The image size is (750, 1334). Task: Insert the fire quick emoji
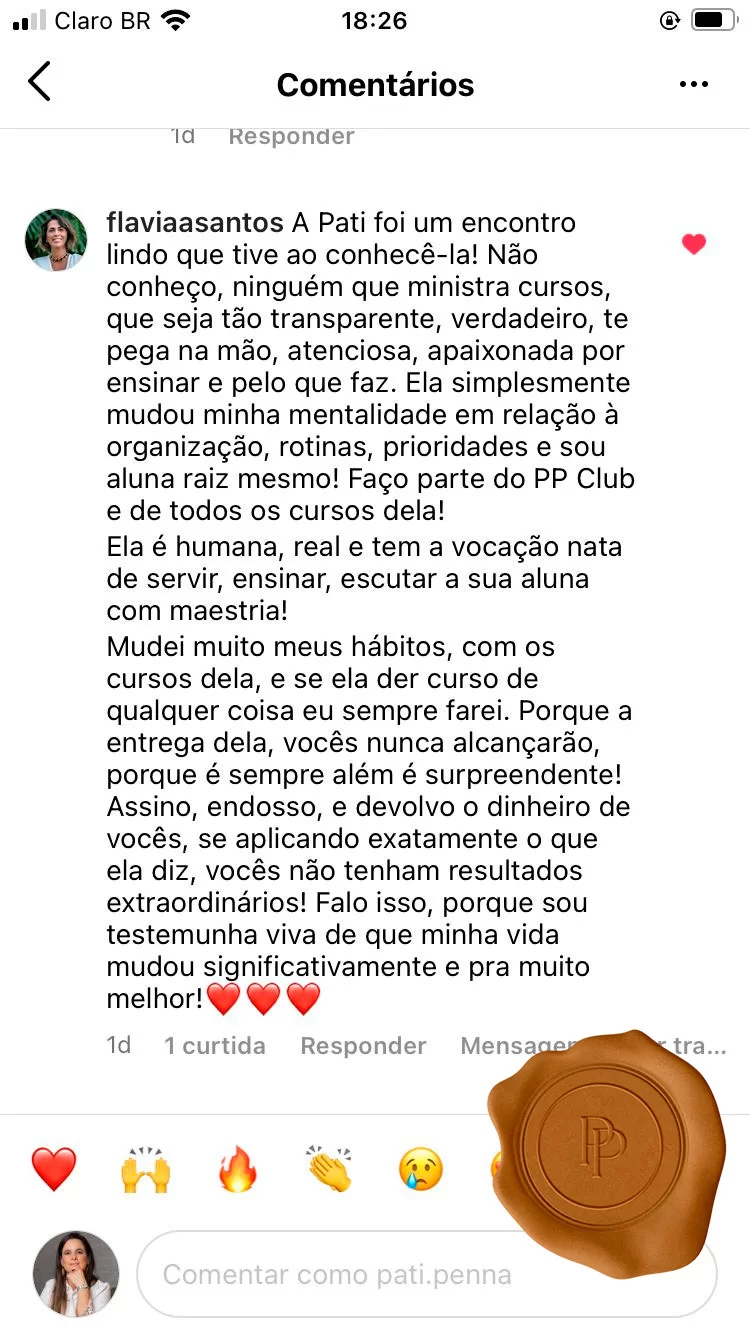tap(238, 1169)
